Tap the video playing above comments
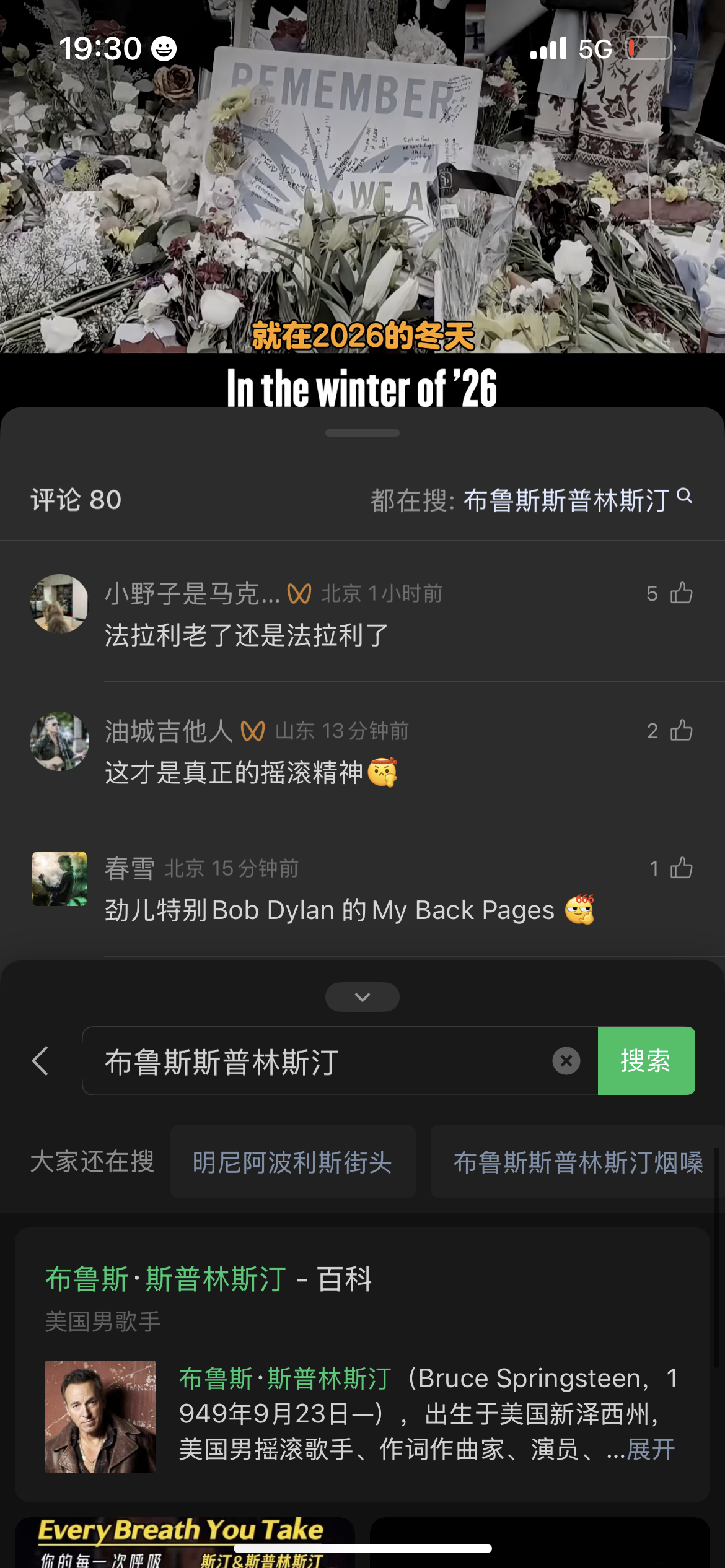Image resolution: width=725 pixels, height=1568 pixels. (362, 186)
